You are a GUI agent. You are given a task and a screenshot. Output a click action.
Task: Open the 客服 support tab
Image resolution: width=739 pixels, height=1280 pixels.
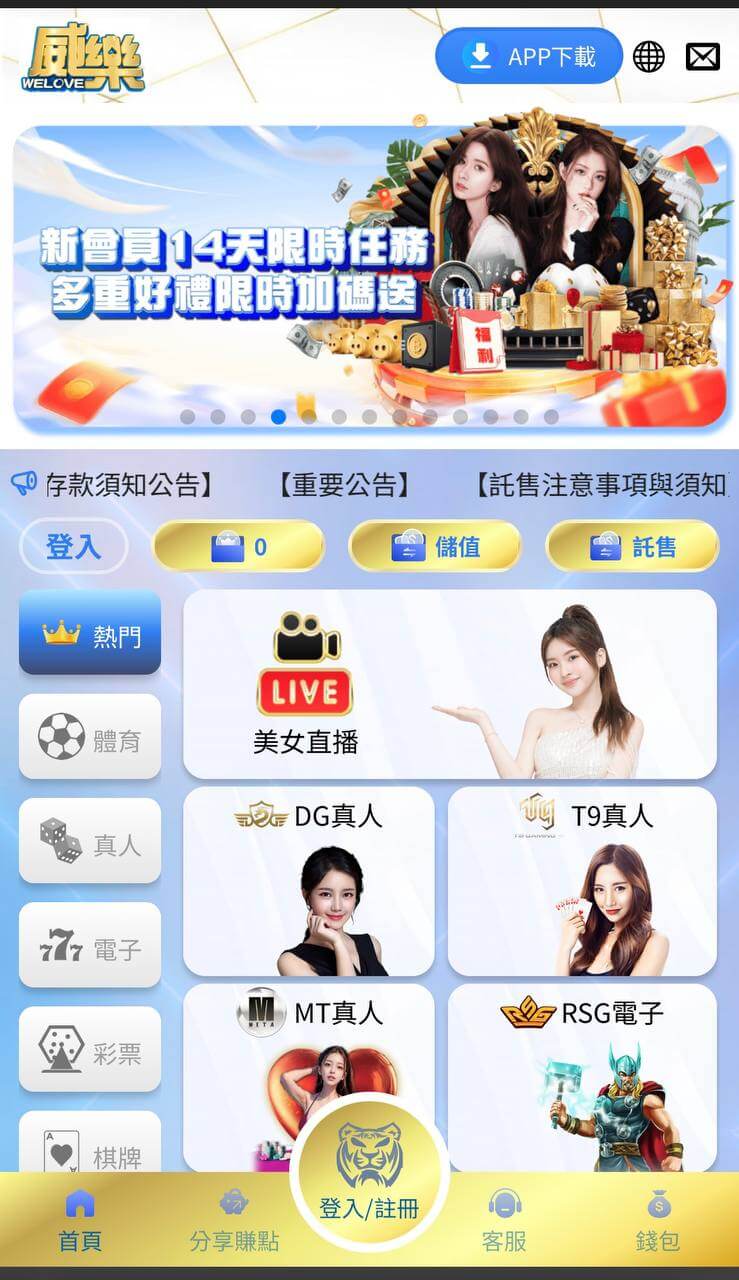(504, 1222)
